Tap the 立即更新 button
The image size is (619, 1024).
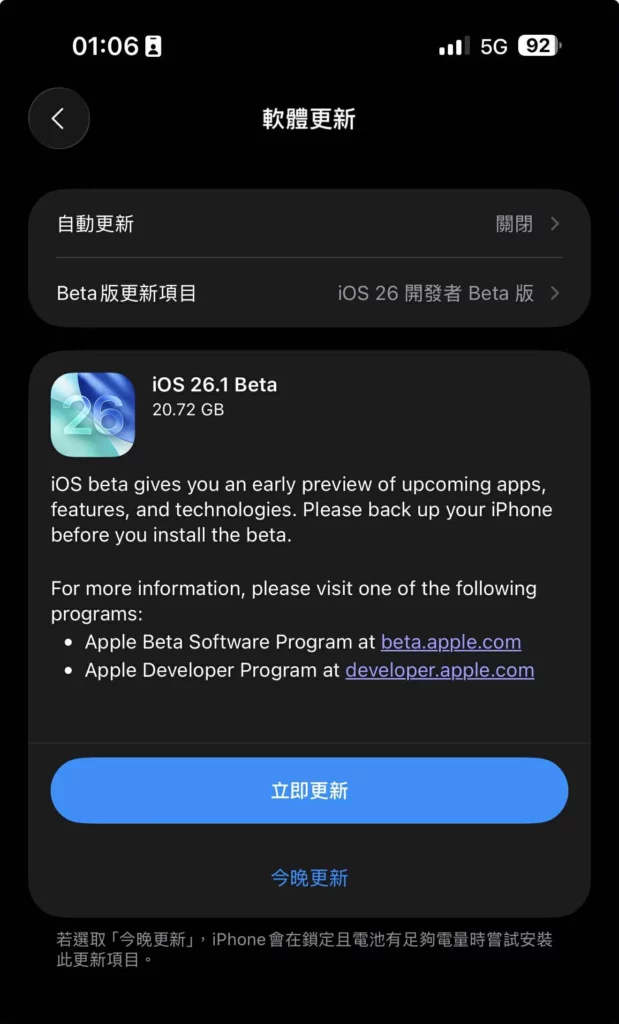(309, 791)
